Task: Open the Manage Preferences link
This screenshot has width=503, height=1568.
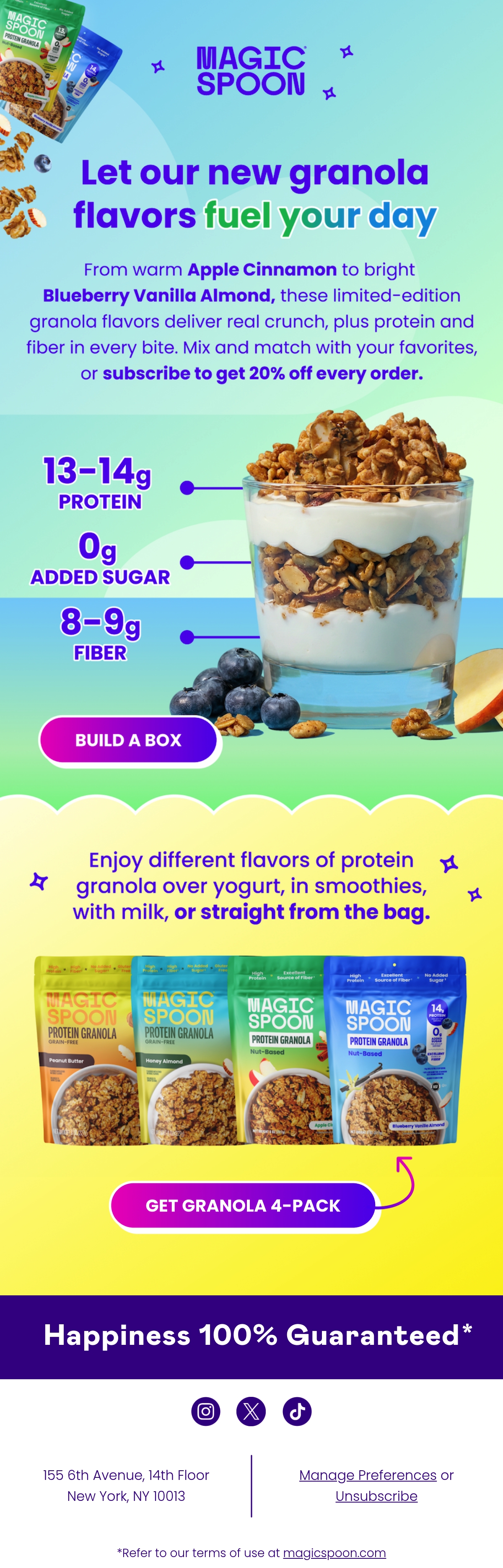Action: (368, 1475)
